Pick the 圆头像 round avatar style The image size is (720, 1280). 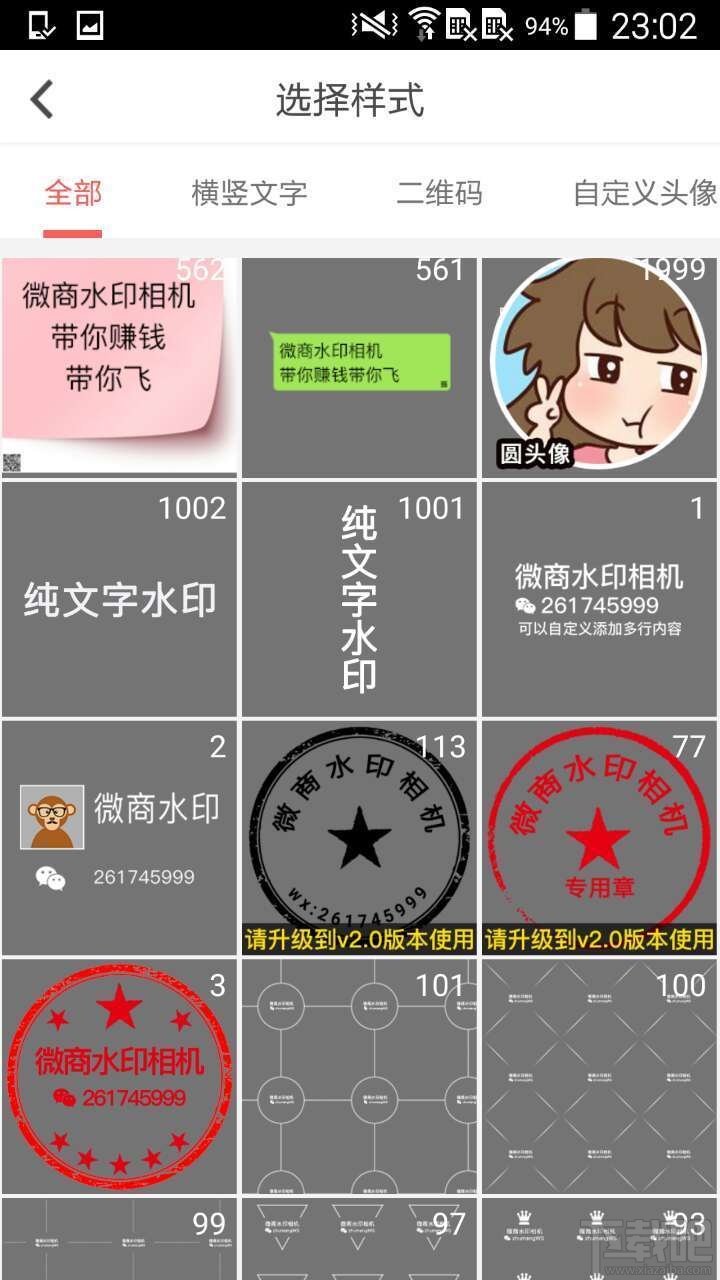point(599,366)
